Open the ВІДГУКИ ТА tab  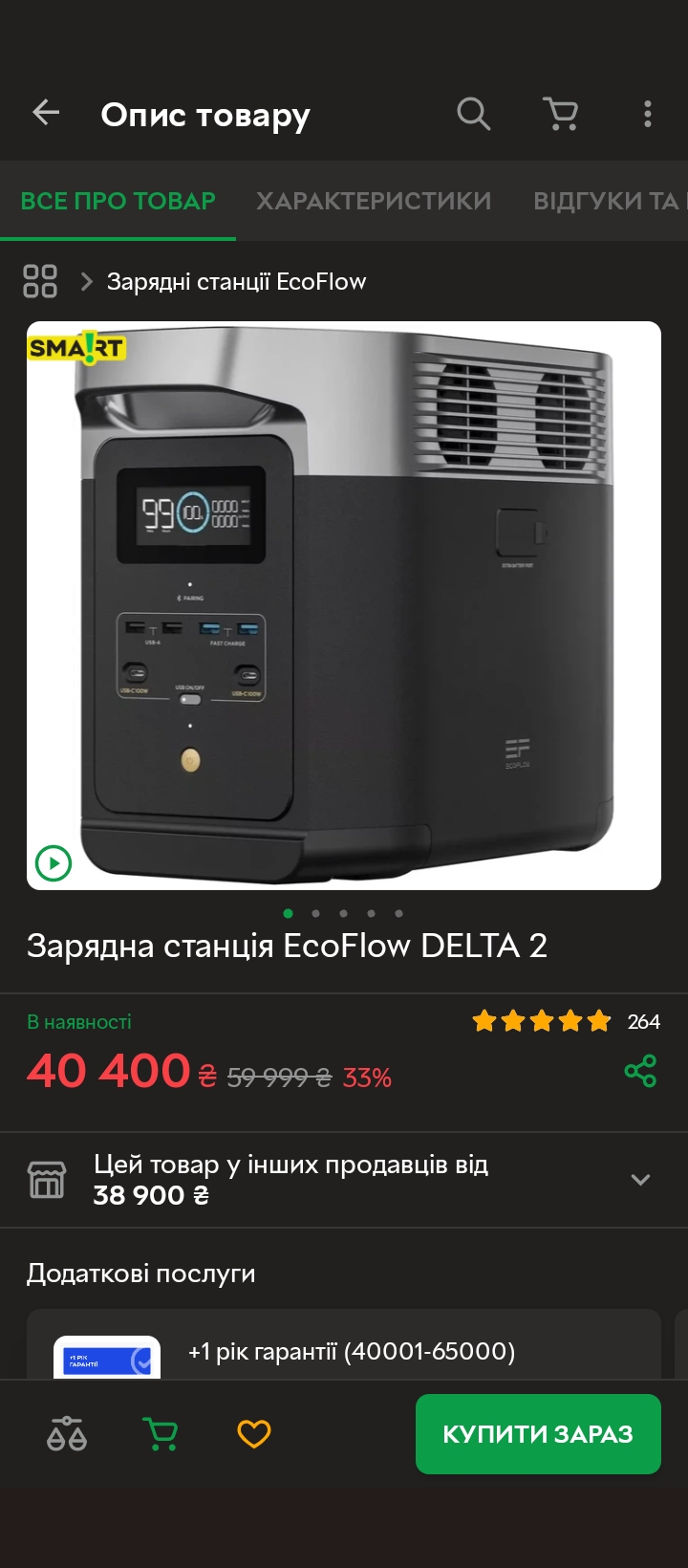[x=608, y=201]
